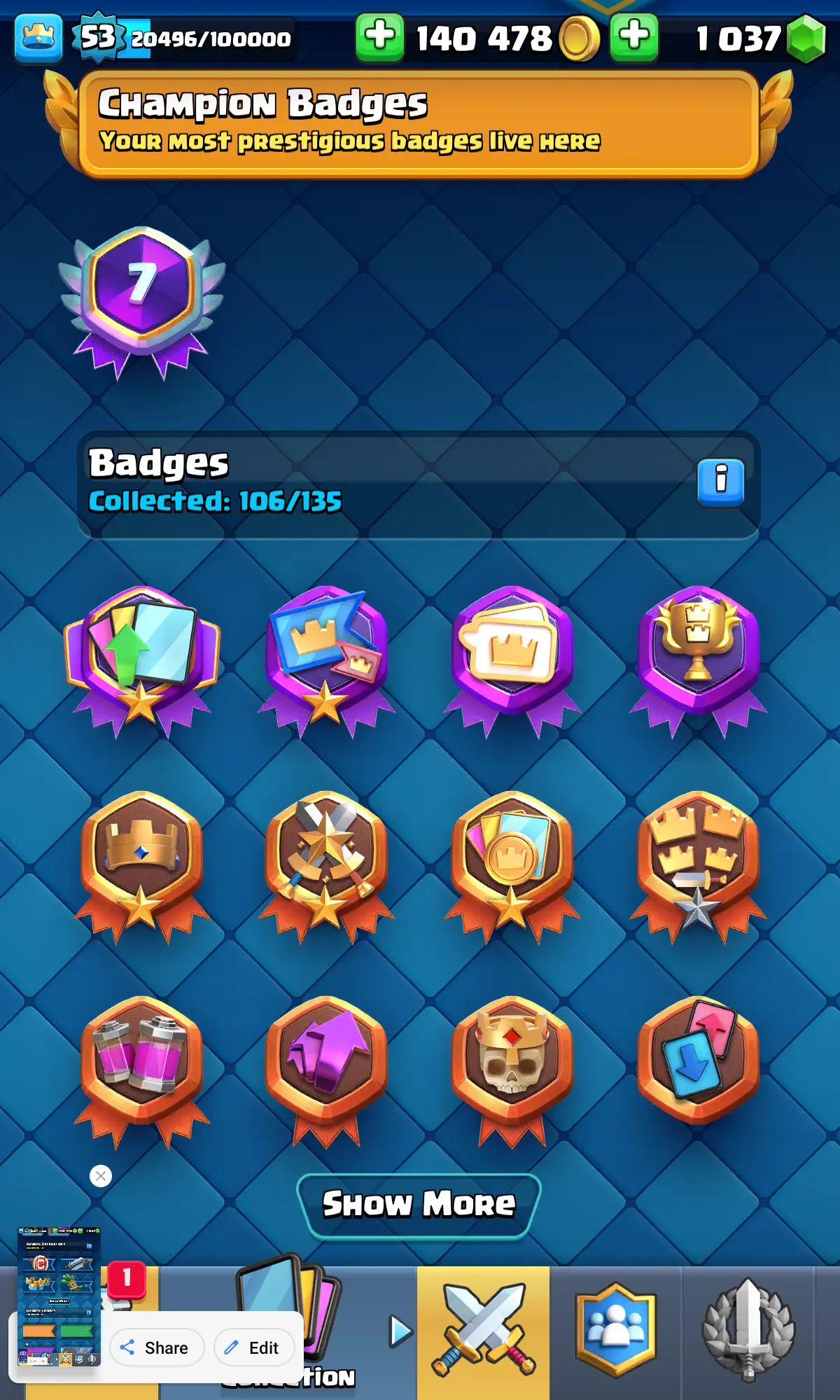This screenshot has height=1400, width=840.
Task: Share the captured screenshot
Action: click(x=157, y=1347)
